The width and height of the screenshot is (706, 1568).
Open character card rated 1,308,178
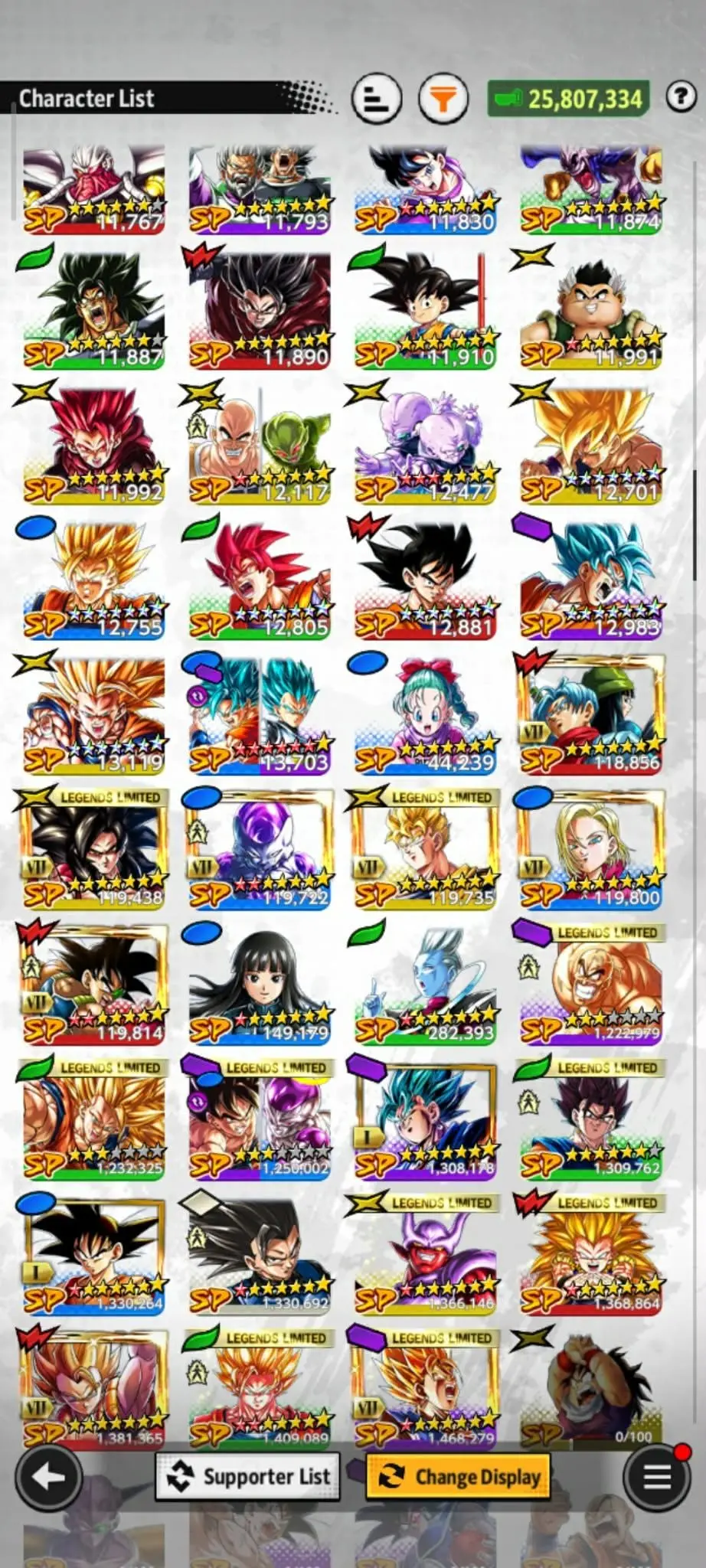(426, 1120)
